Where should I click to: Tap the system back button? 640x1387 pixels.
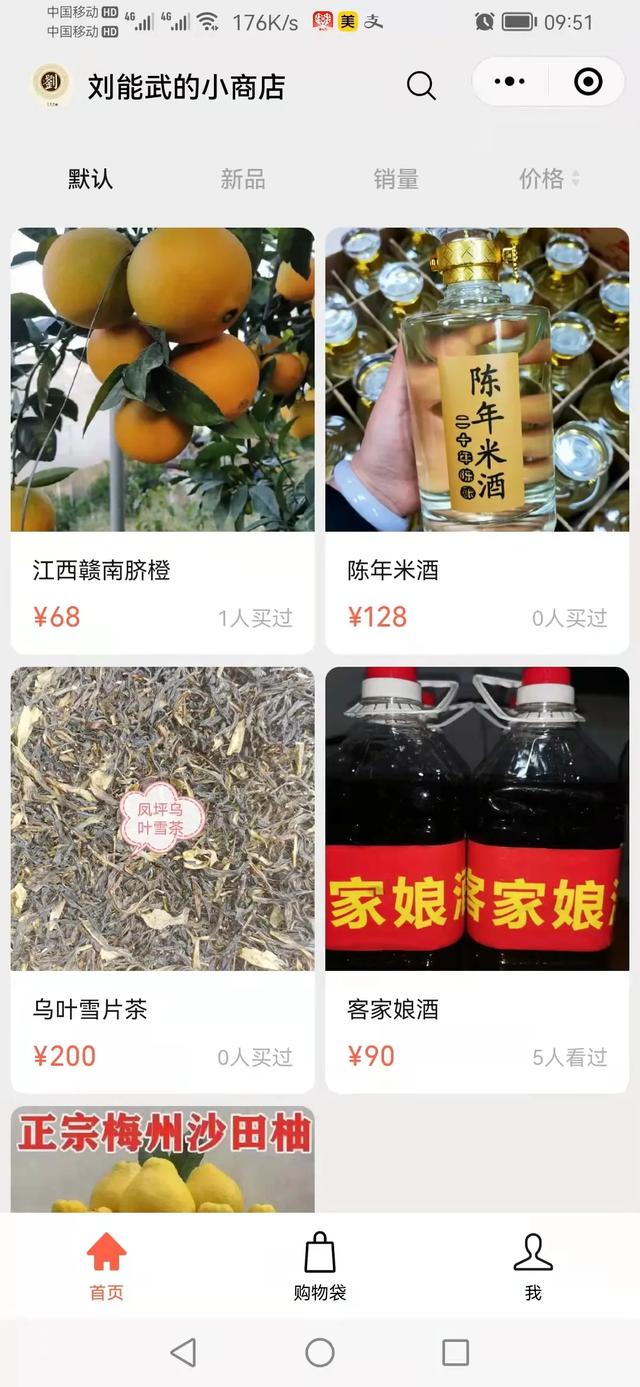[183, 1353]
